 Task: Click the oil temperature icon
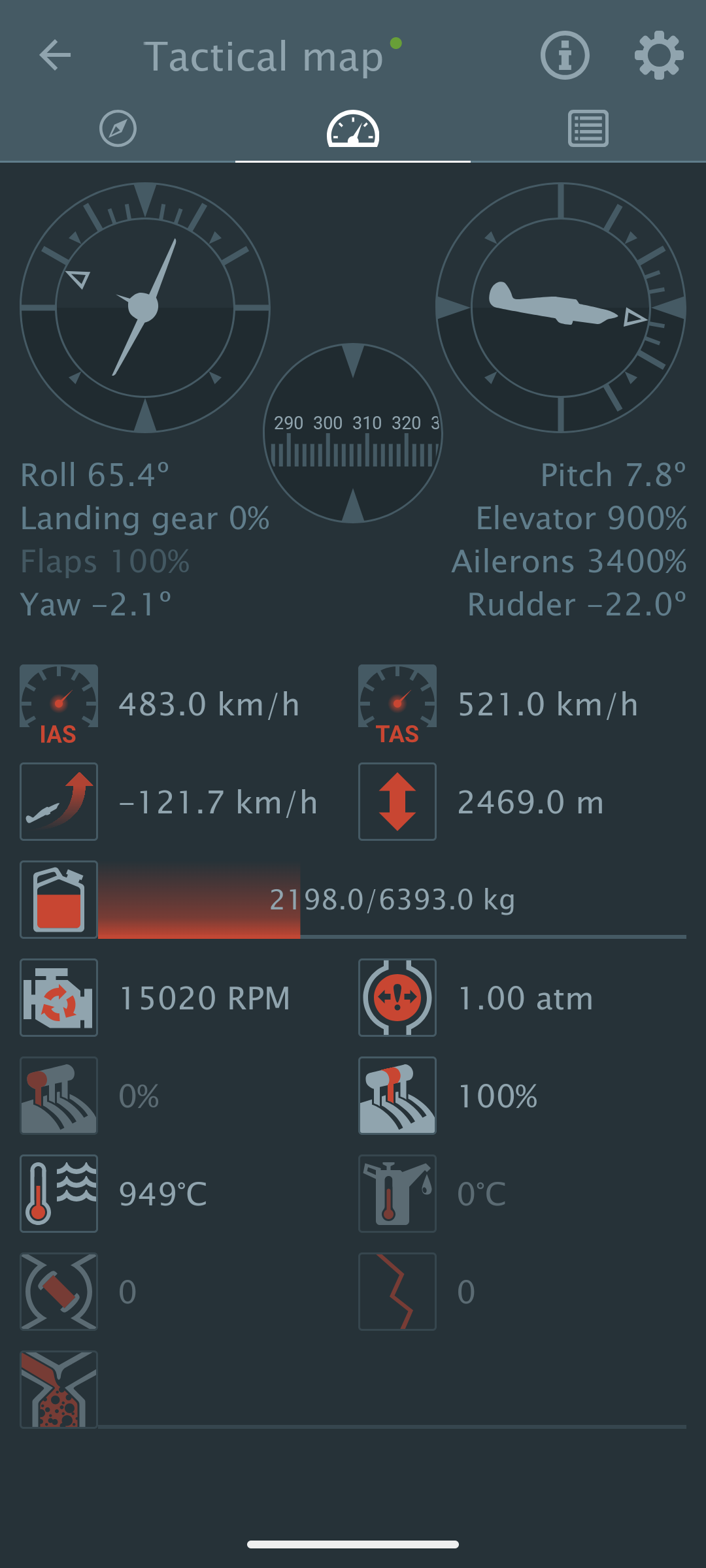pos(397,1194)
